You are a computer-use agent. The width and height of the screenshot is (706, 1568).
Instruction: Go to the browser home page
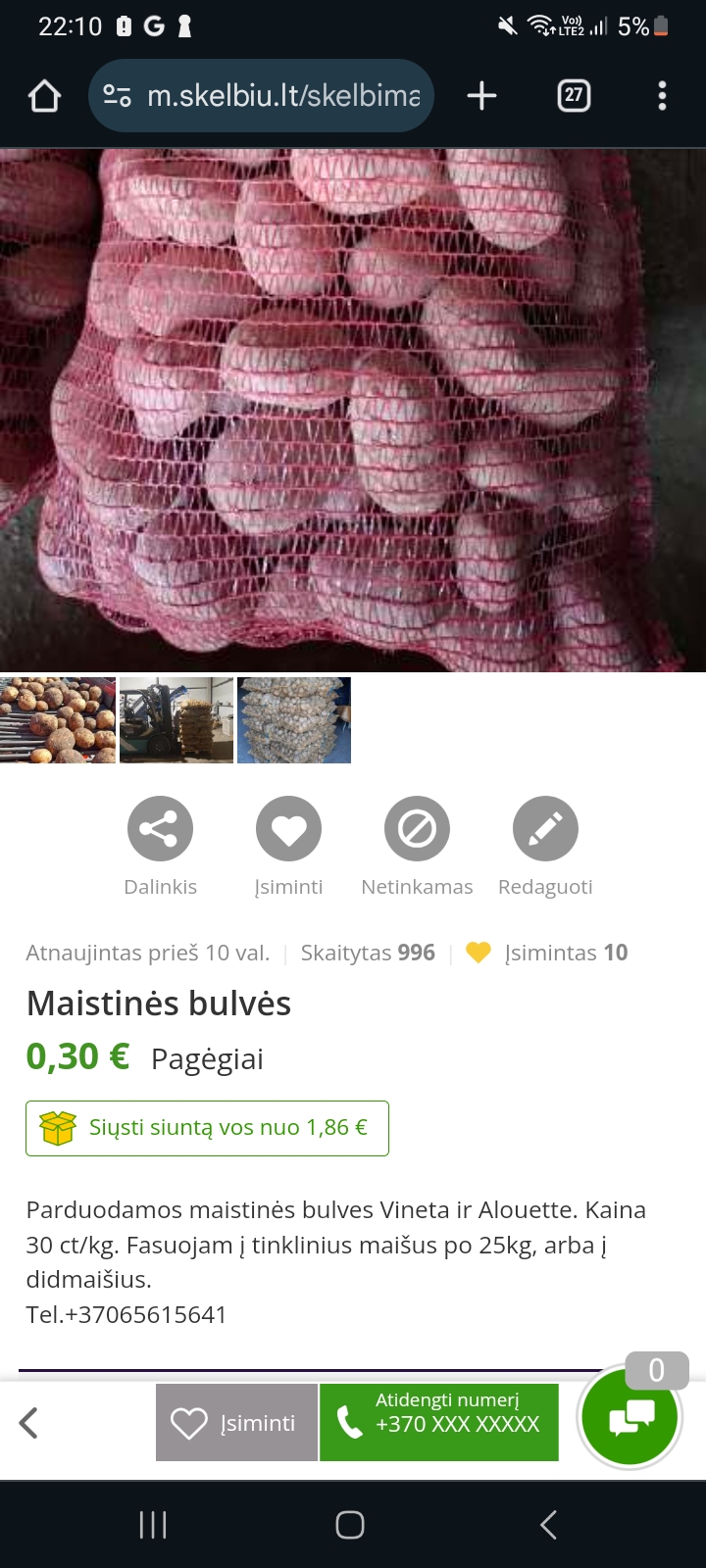[x=44, y=96]
